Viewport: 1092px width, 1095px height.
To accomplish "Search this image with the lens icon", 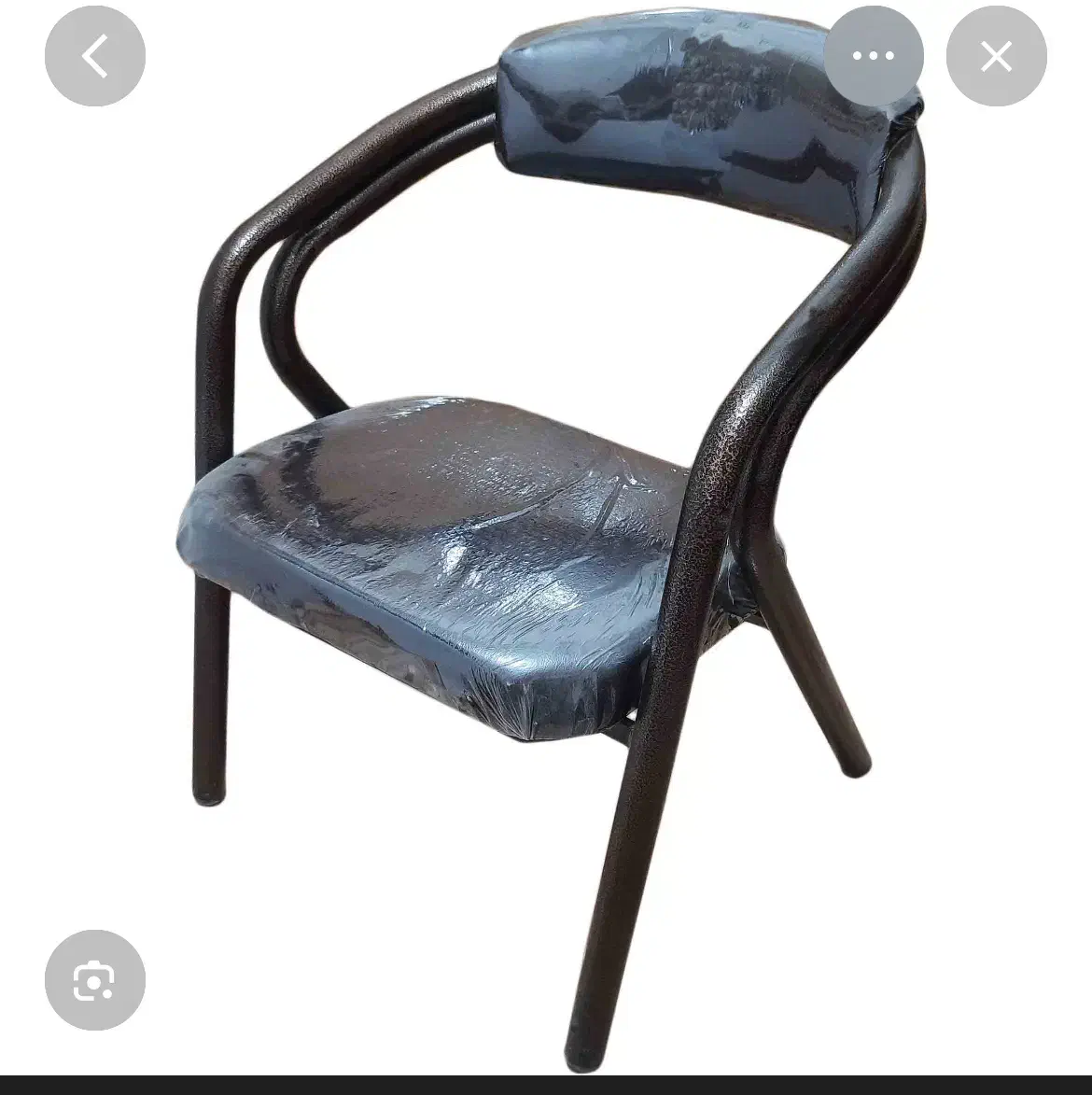I will click(95, 980).
